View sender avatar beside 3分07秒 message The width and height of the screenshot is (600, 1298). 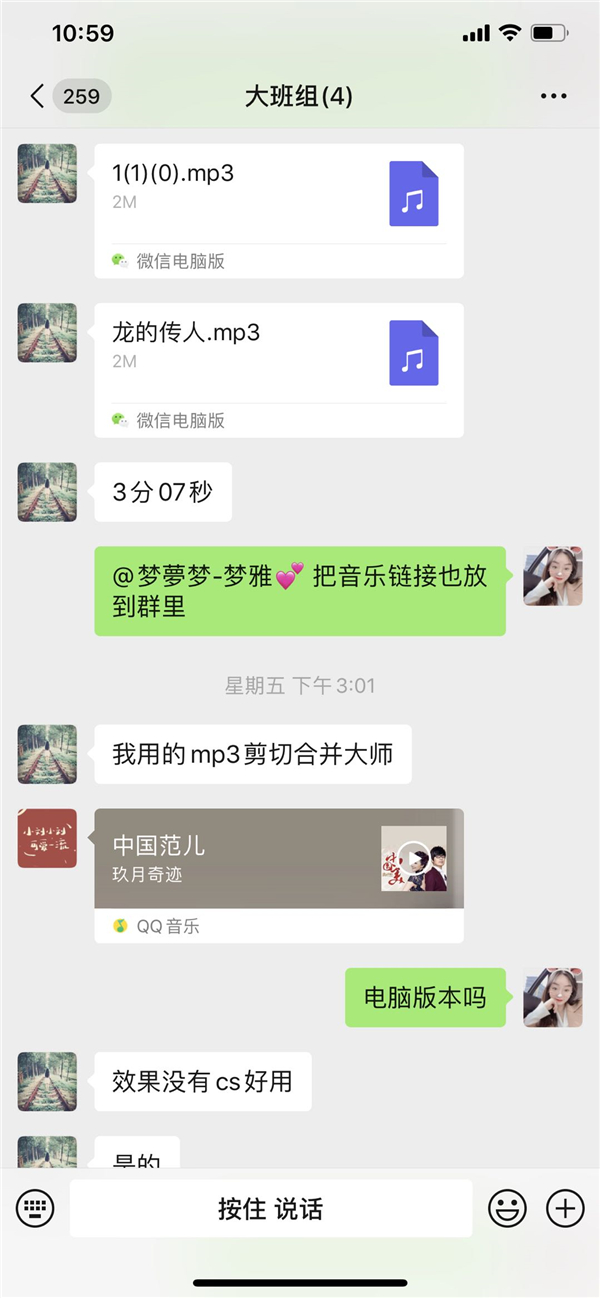pos(47,492)
